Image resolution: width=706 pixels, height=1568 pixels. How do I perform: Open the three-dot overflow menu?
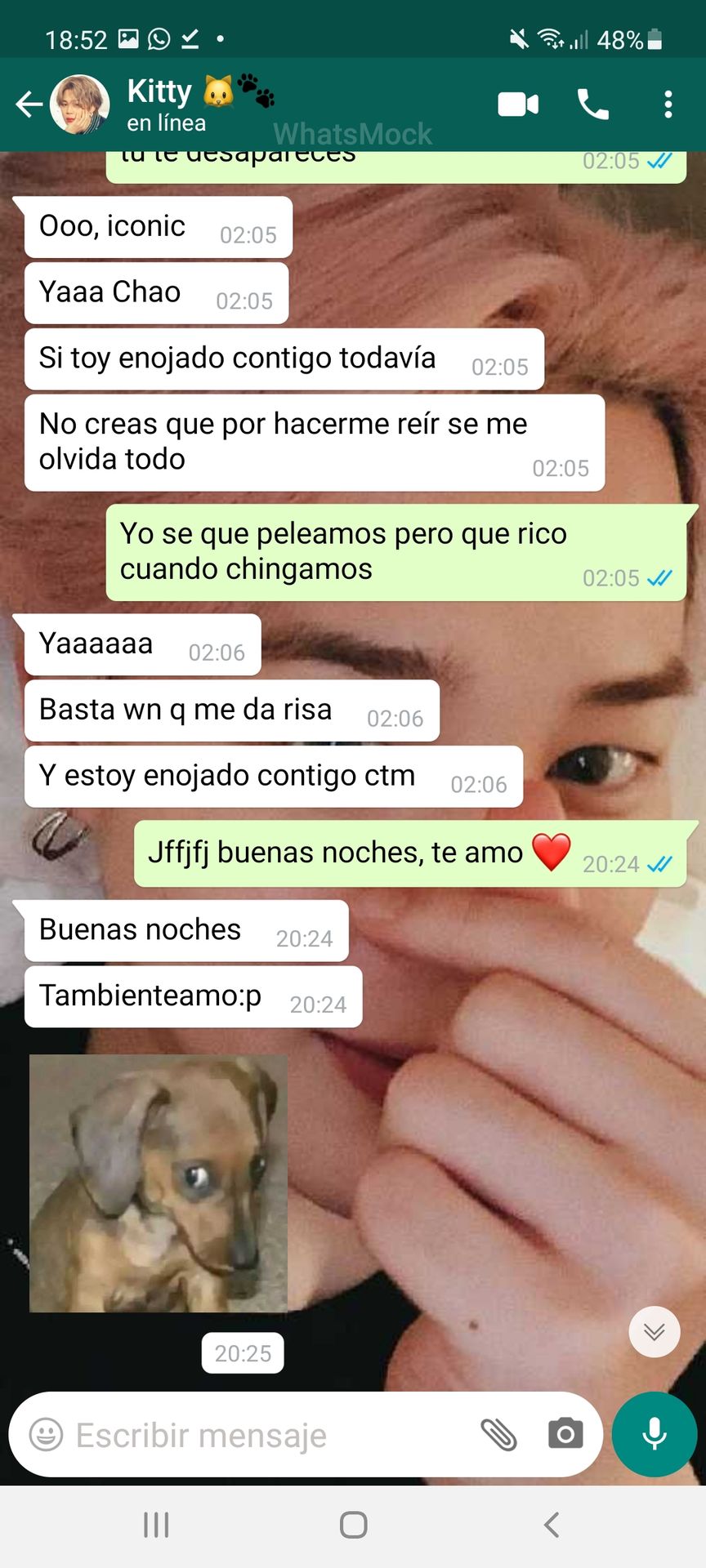(x=668, y=105)
